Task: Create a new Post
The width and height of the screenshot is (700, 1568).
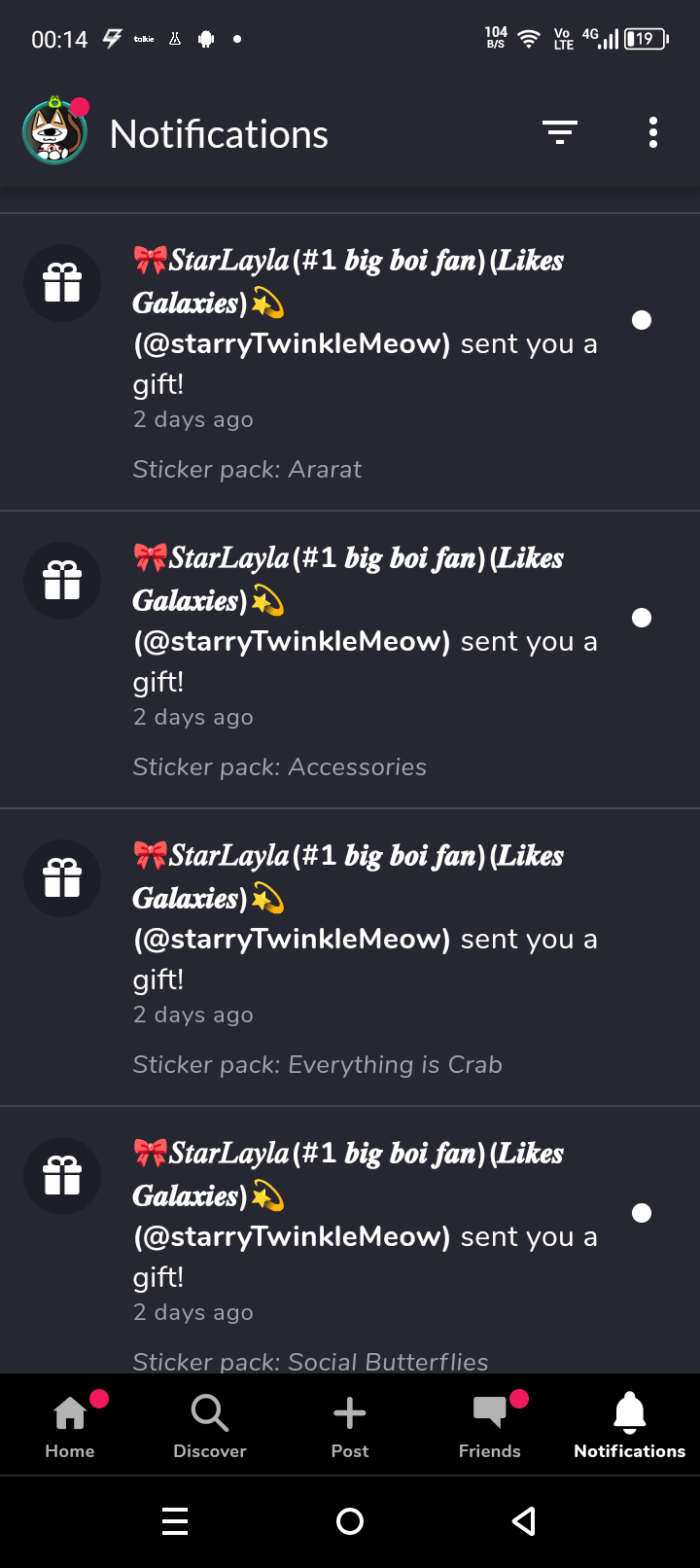Action: point(350,1425)
